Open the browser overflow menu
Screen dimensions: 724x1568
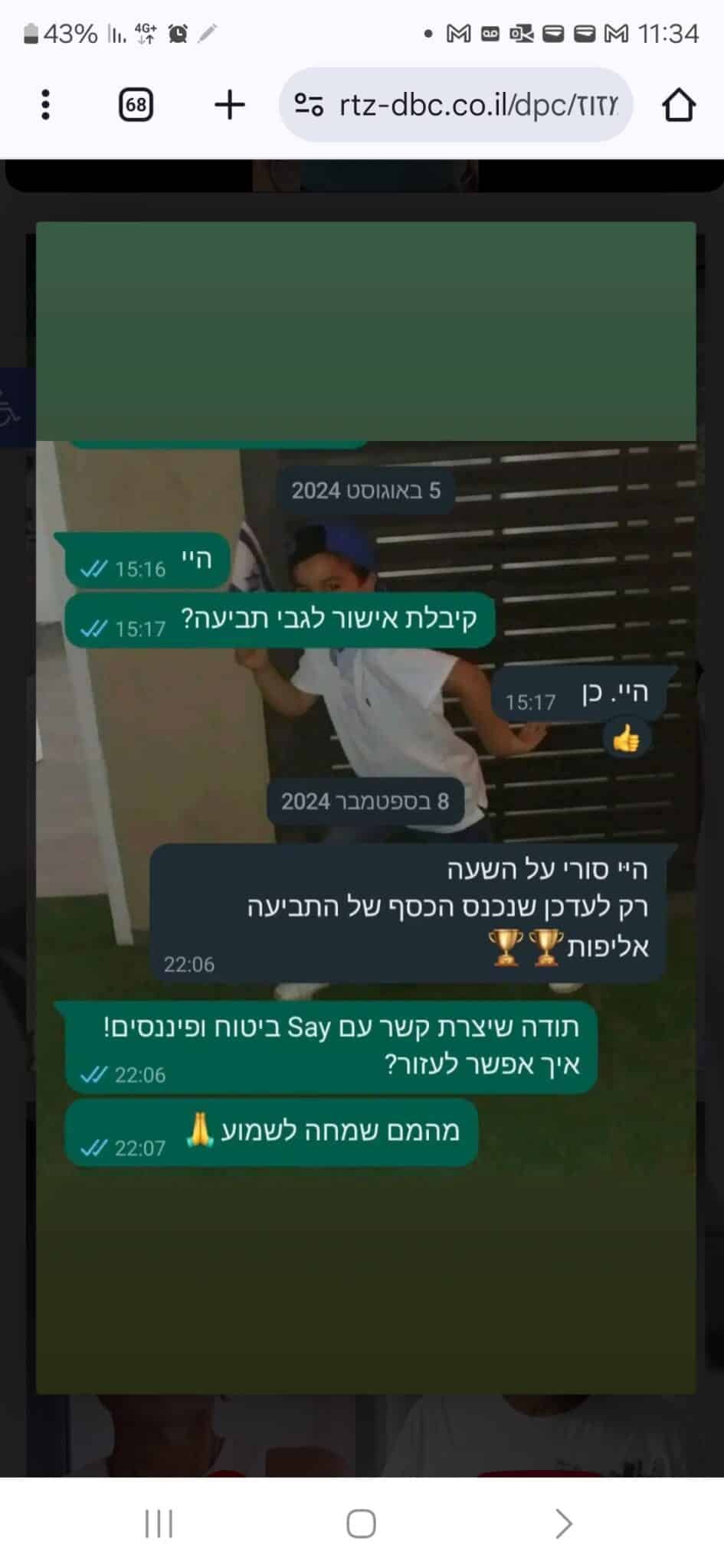coord(45,105)
